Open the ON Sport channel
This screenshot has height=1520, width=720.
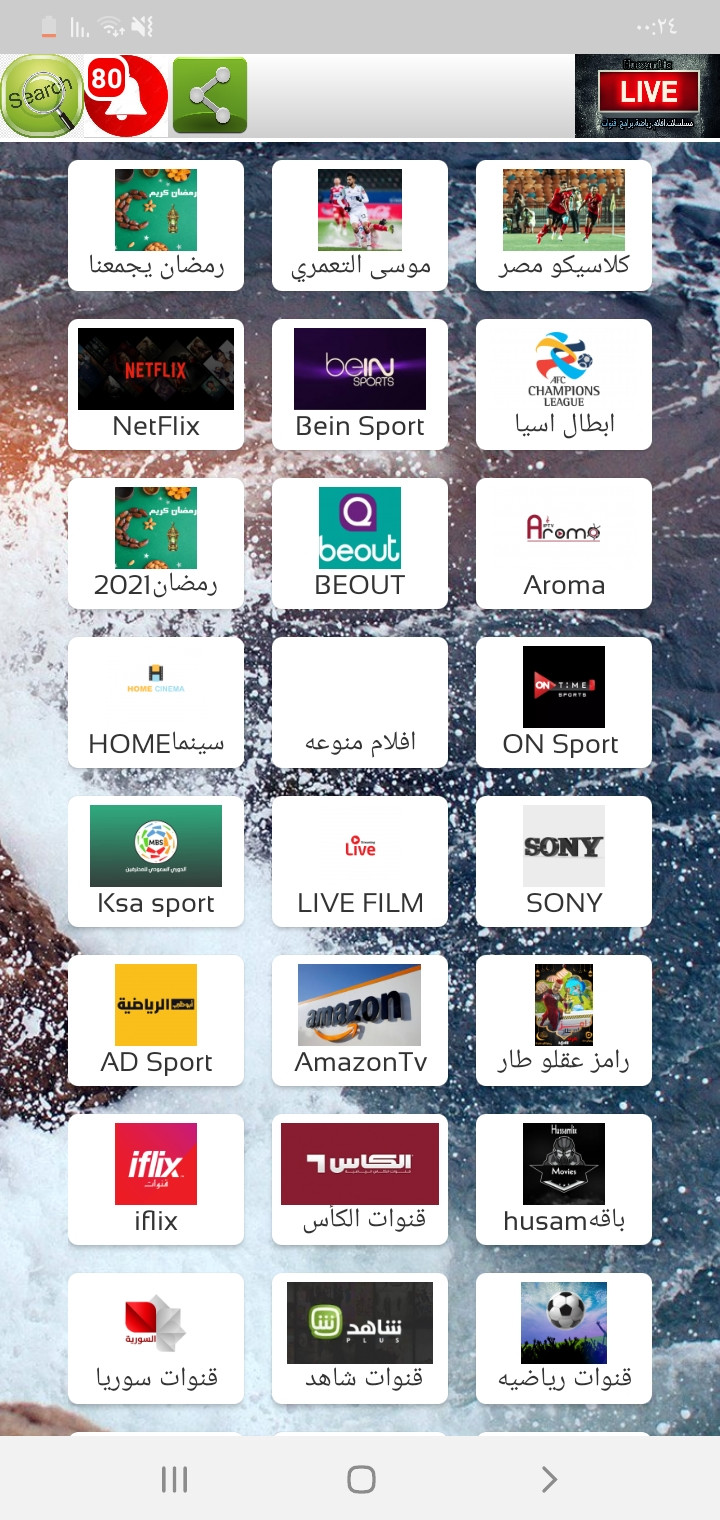tap(563, 702)
